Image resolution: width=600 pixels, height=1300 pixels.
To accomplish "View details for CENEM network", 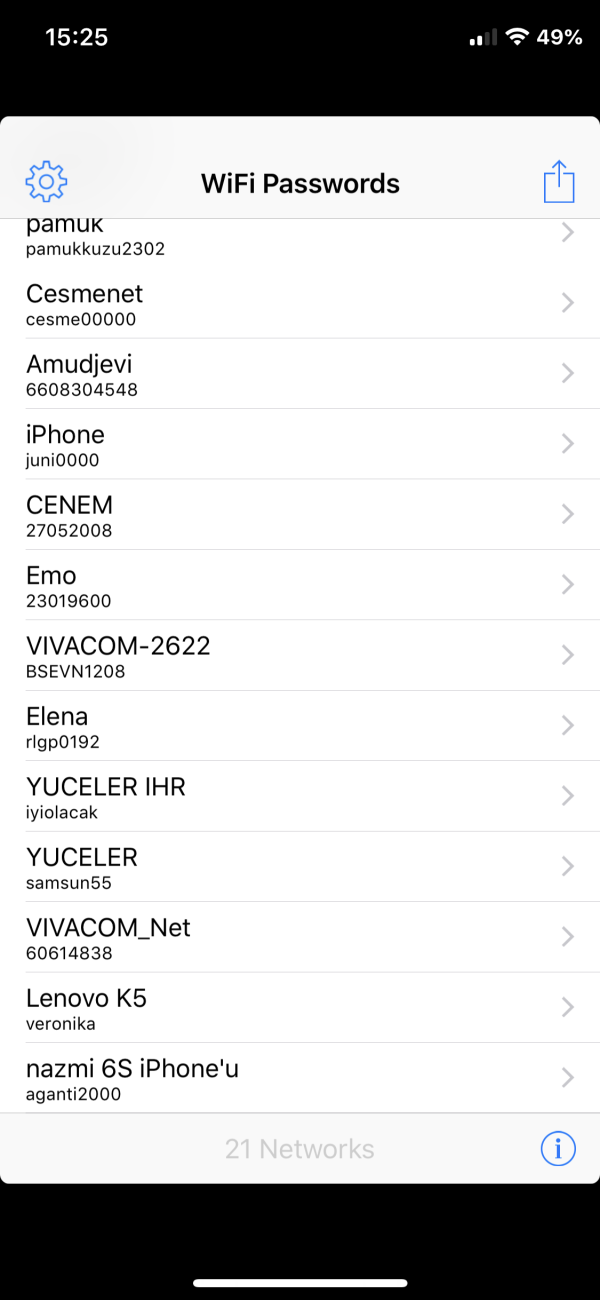I will point(300,515).
